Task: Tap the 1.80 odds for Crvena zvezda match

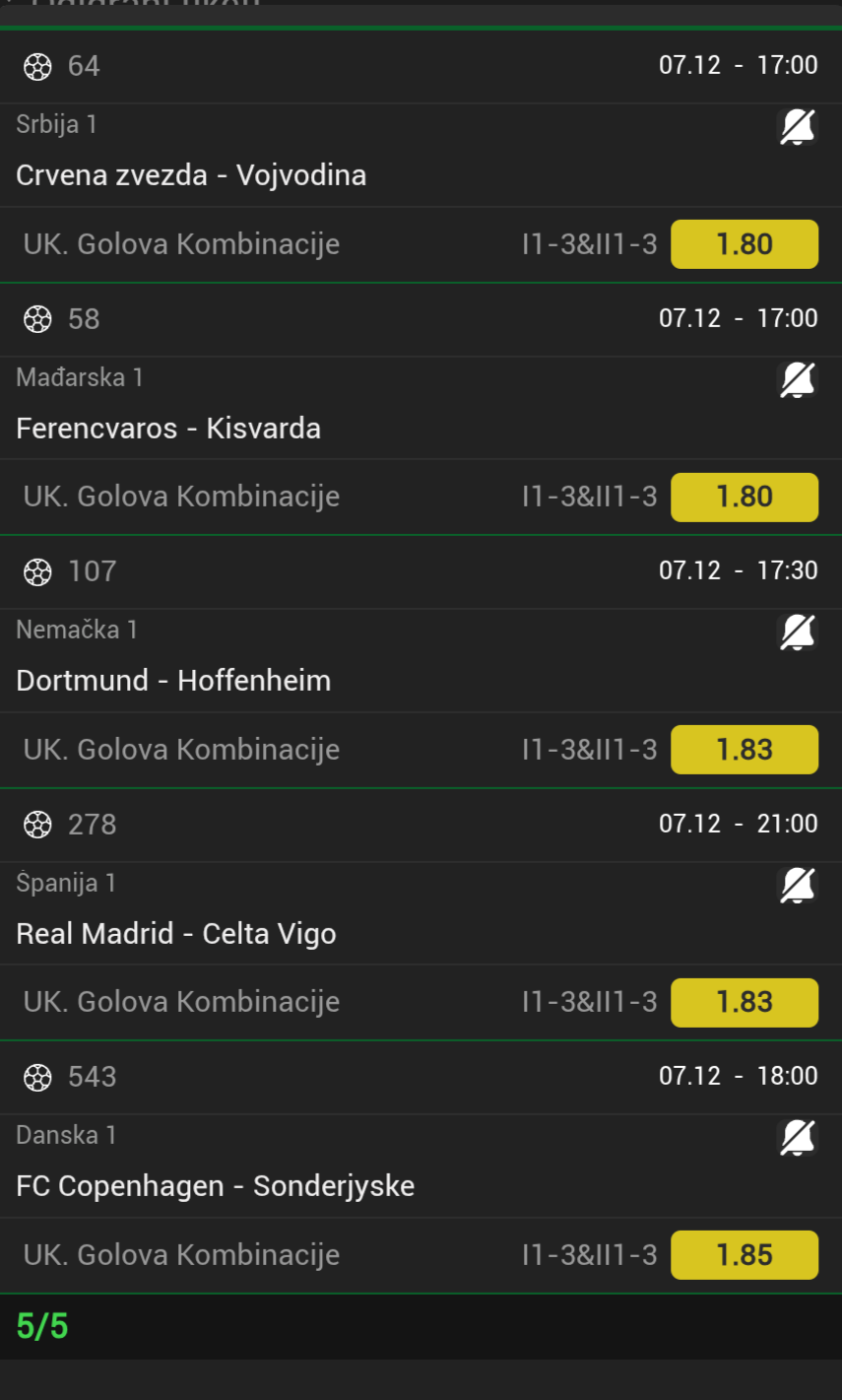Action: (745, 244)
